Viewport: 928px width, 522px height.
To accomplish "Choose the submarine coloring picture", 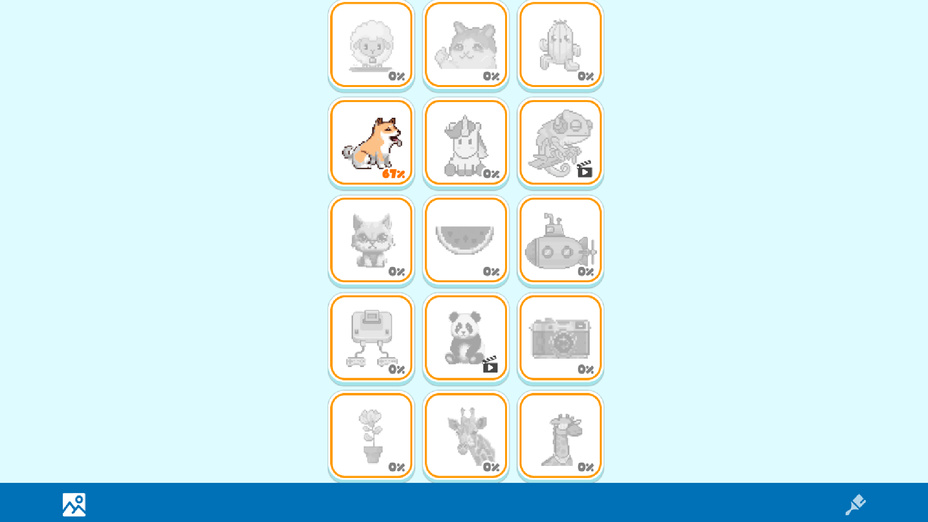I will pos(560,240).
